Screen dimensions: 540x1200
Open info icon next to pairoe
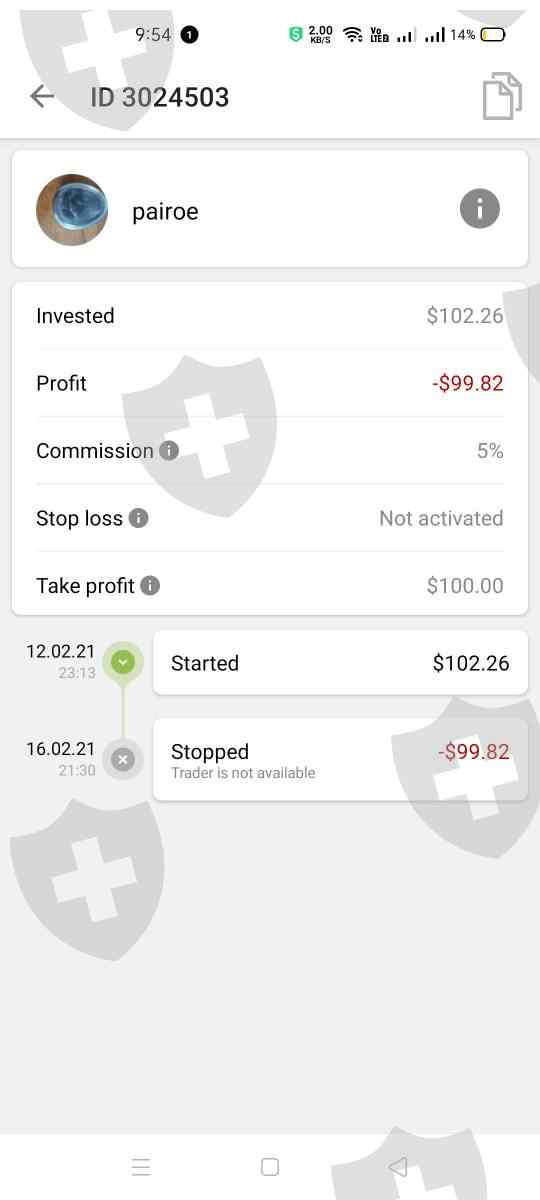point(479,209)
